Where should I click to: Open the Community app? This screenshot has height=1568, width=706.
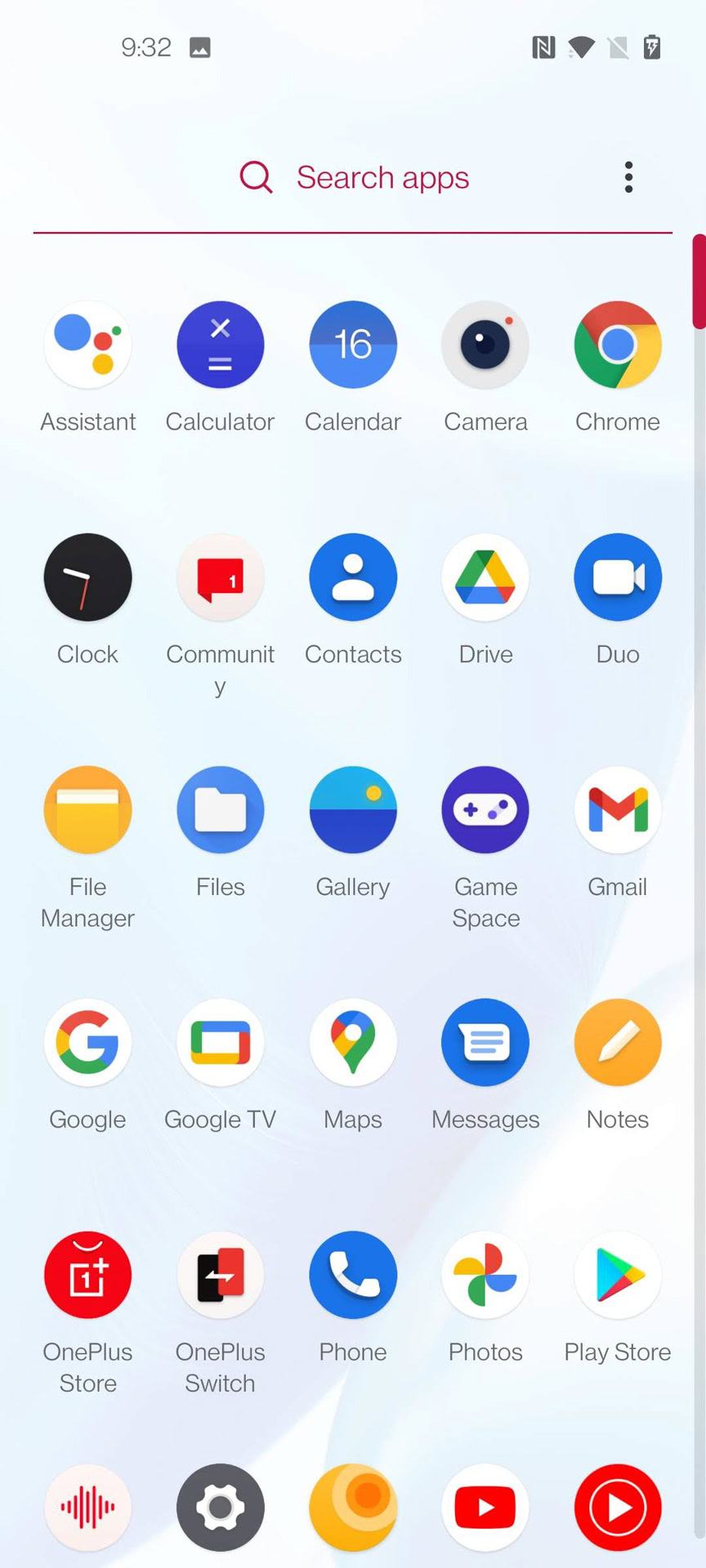[220, 577]
